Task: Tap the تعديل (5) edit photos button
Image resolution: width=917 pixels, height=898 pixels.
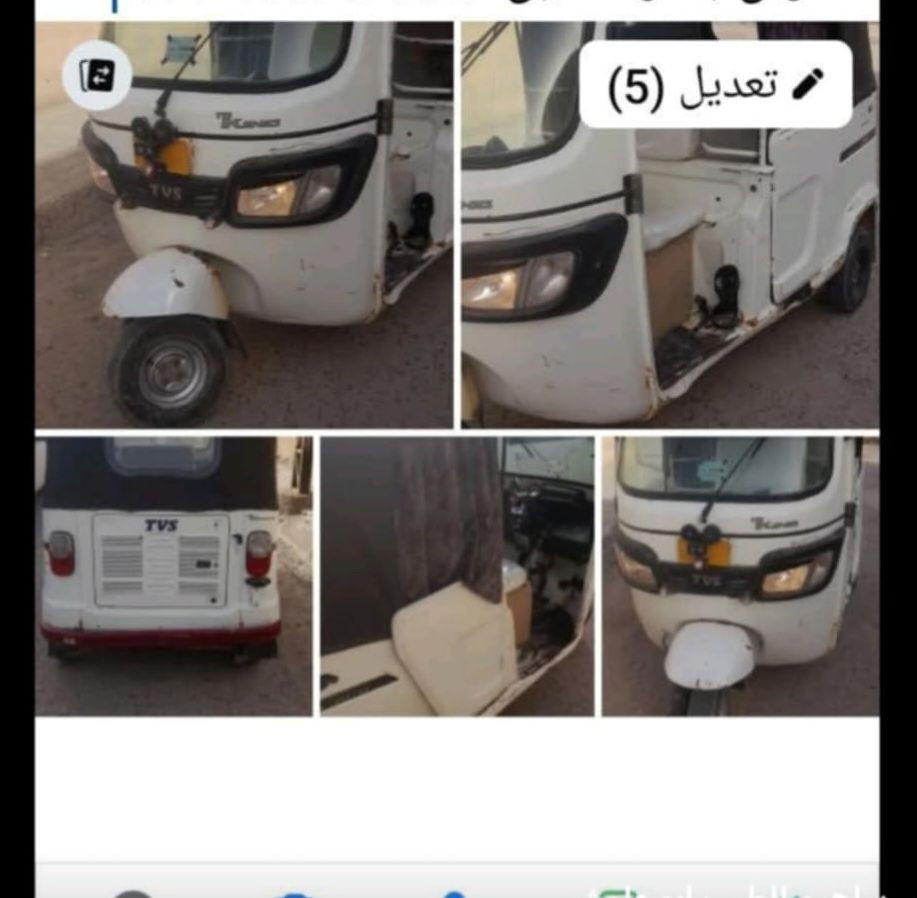Action: click(x=716, y=85)
